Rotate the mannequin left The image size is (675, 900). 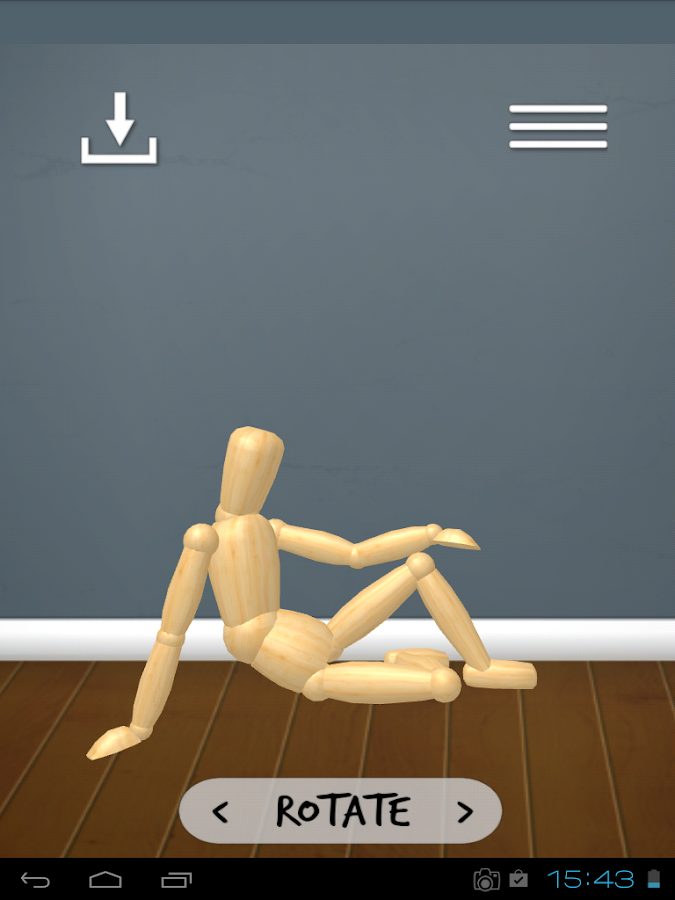(221, 812)
